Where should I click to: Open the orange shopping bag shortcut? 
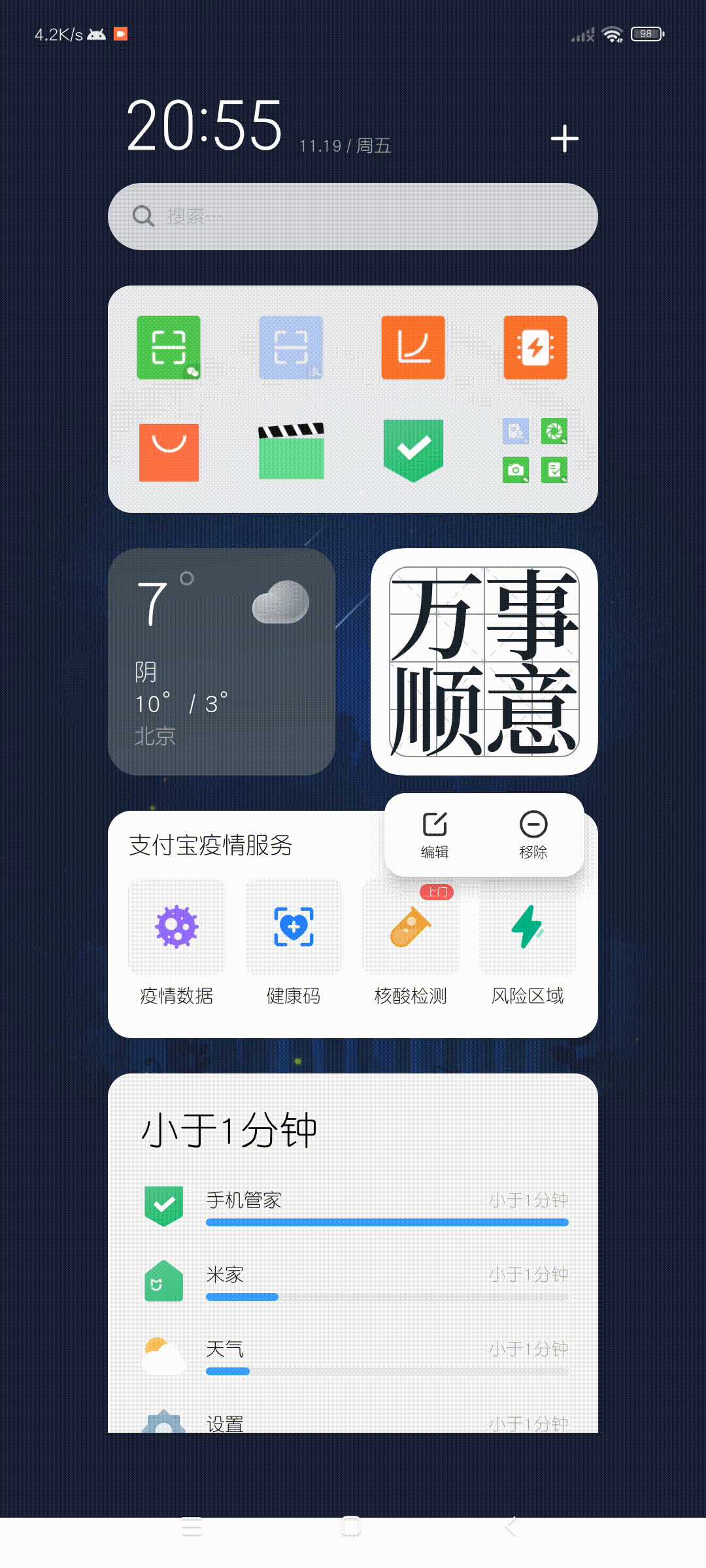coord(169,452)
